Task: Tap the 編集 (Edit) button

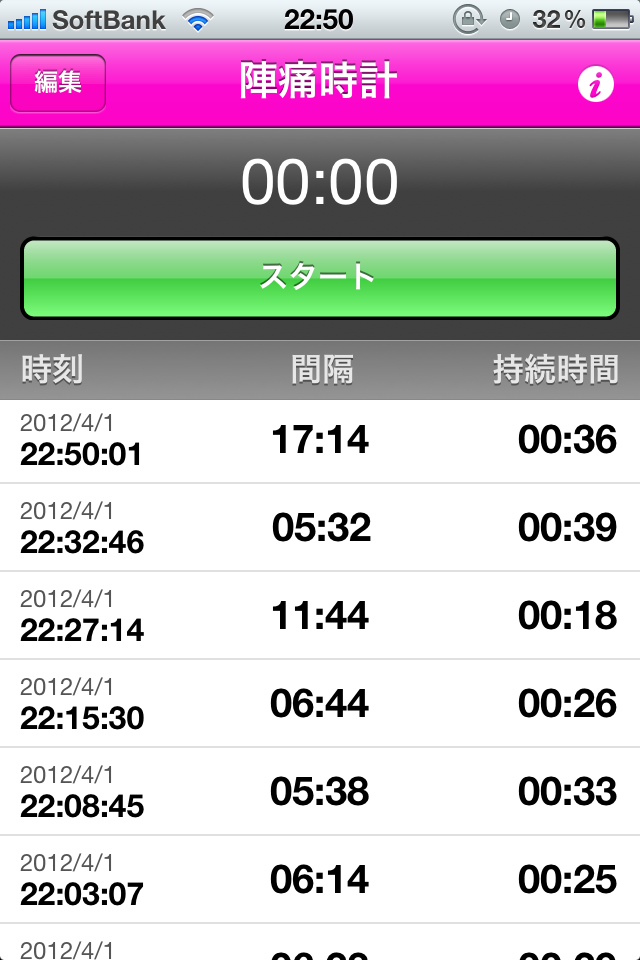Action: coord(58,83)
